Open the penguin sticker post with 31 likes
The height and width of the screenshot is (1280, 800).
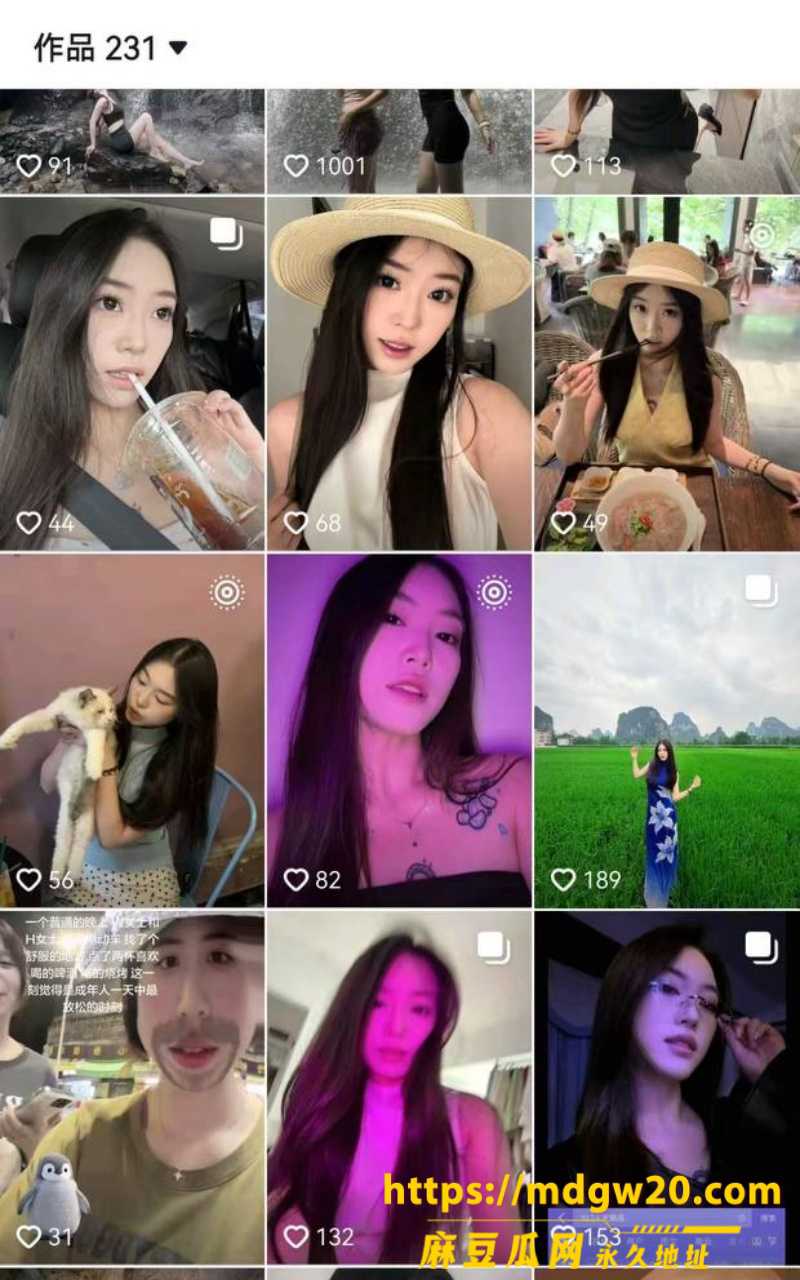point(132,1088)
